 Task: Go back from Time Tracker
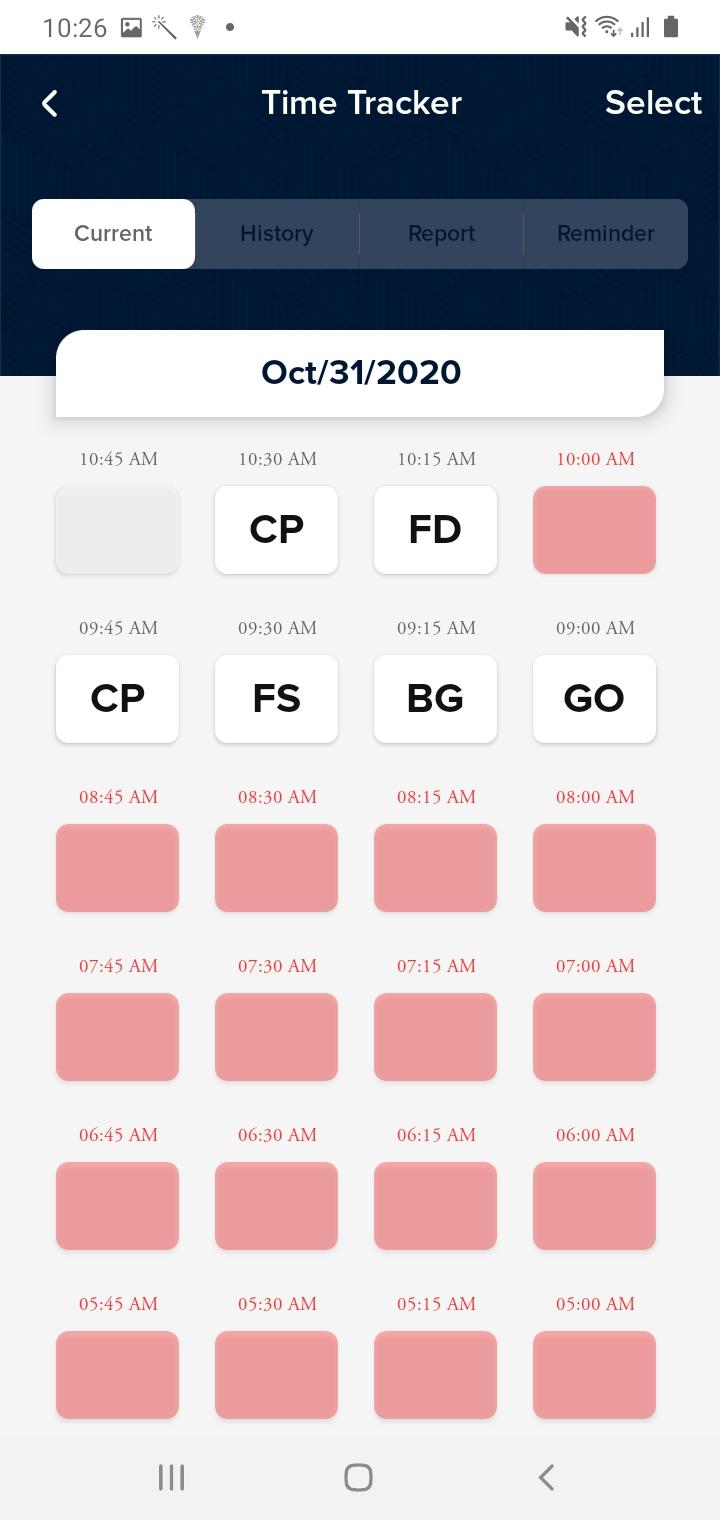tap(50, 103)
